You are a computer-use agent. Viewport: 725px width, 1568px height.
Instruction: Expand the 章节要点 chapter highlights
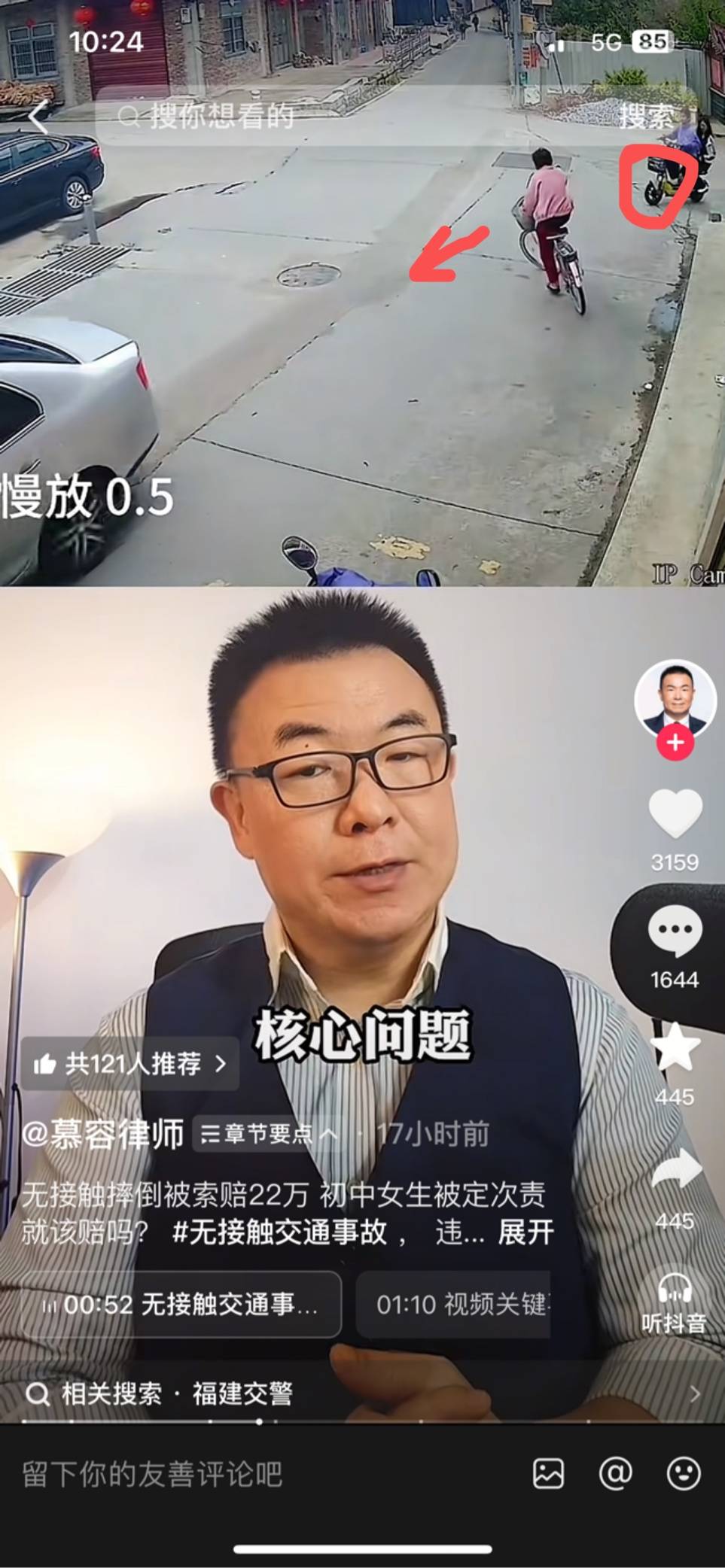click(x=267, y=1134)
